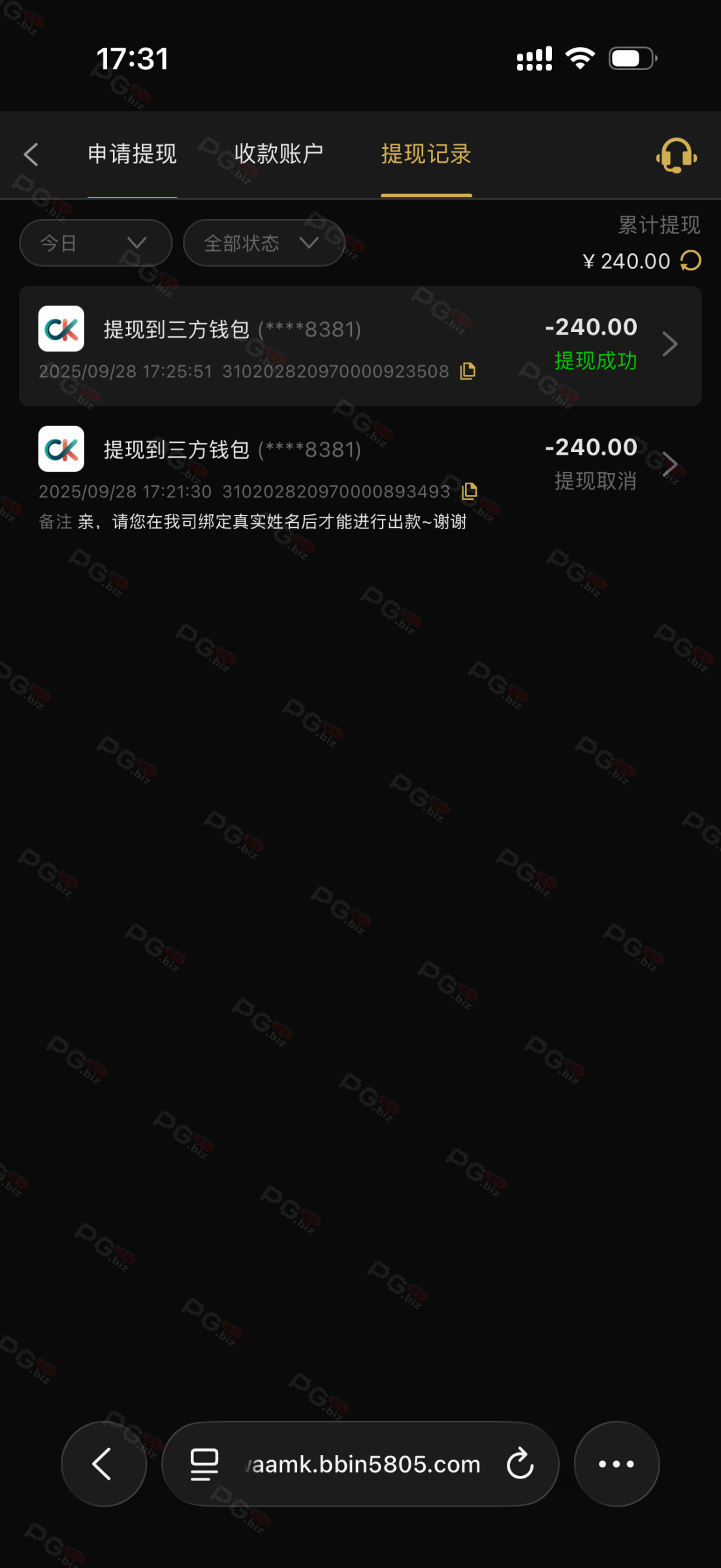721x1568 pixels.
Task: Switch to the 收款账户 tab
Action: point(279,155)
